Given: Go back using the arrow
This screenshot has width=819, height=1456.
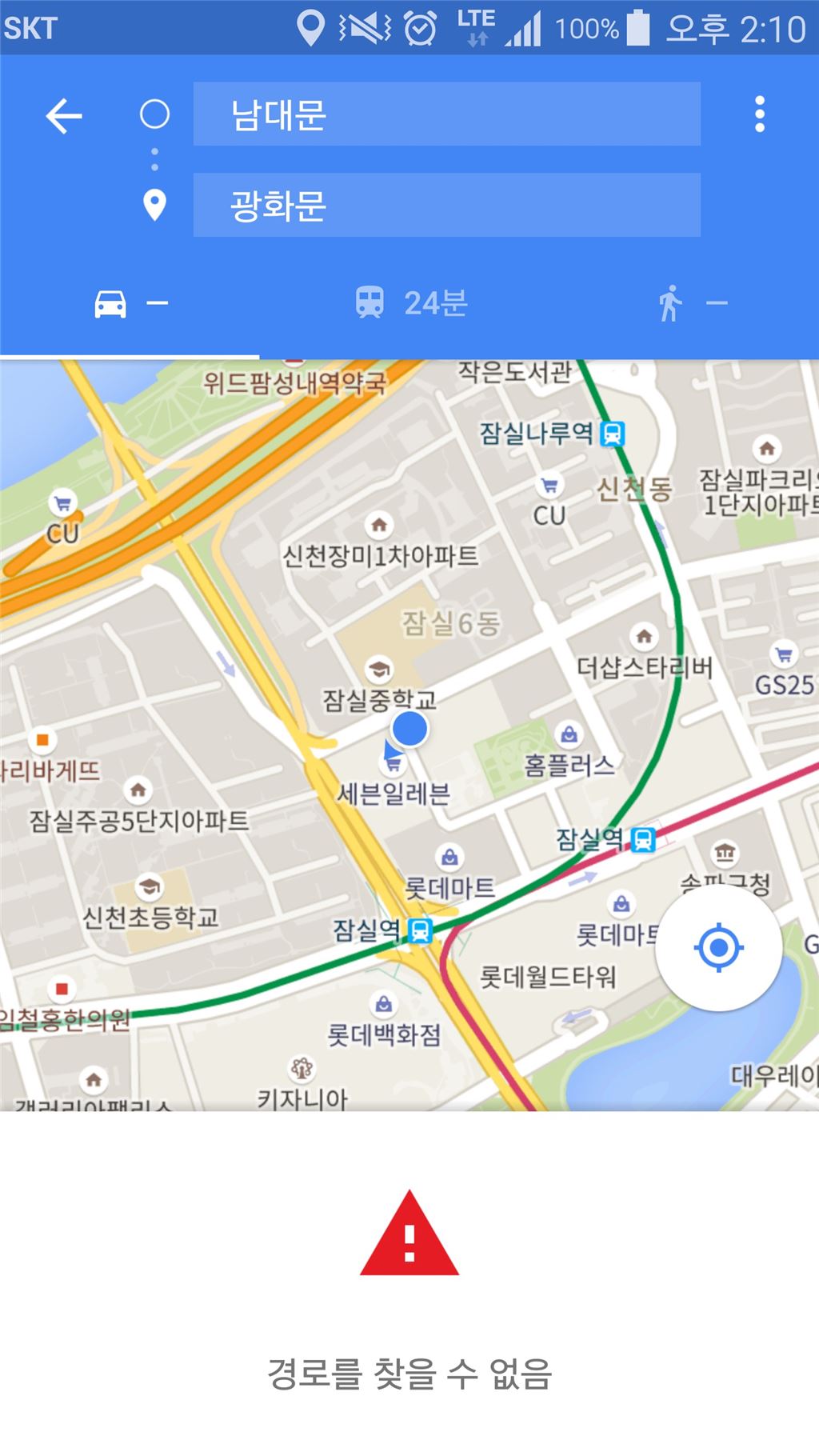Looking at the screenshot, I should (x=64, y=117).
